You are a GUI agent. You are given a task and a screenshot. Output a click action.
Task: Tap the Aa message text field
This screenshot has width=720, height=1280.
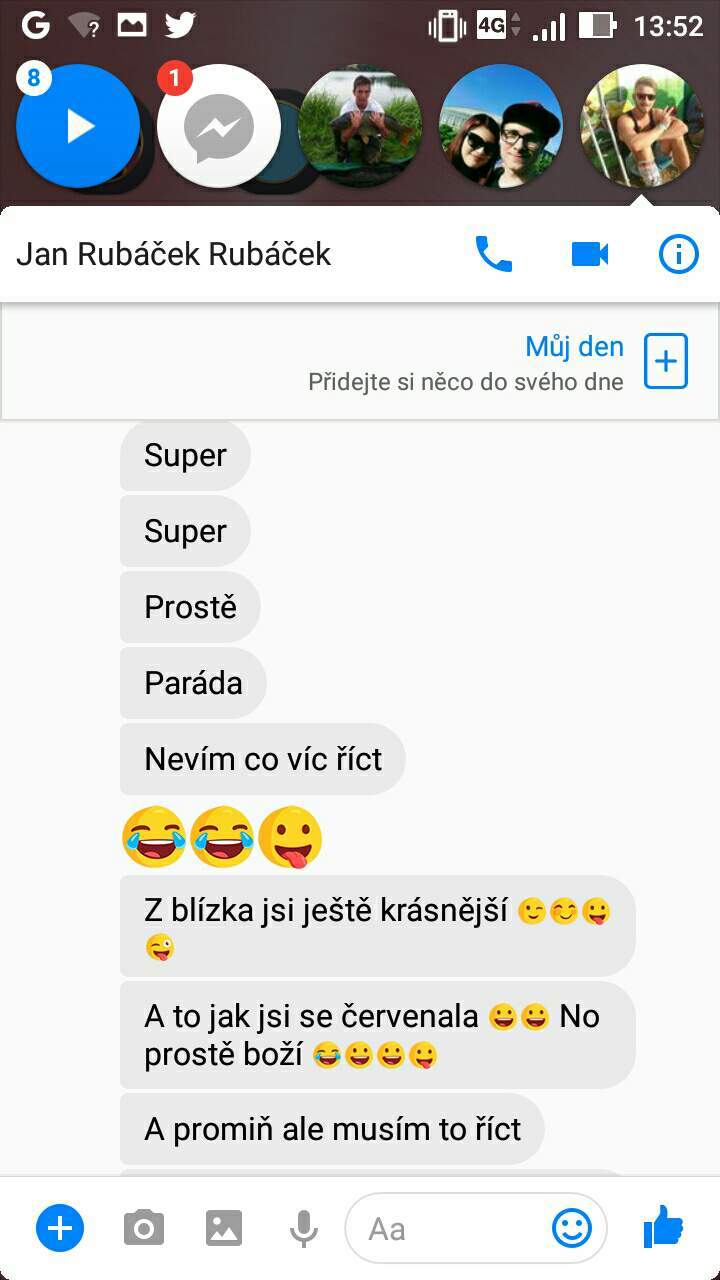[450, 1228]
